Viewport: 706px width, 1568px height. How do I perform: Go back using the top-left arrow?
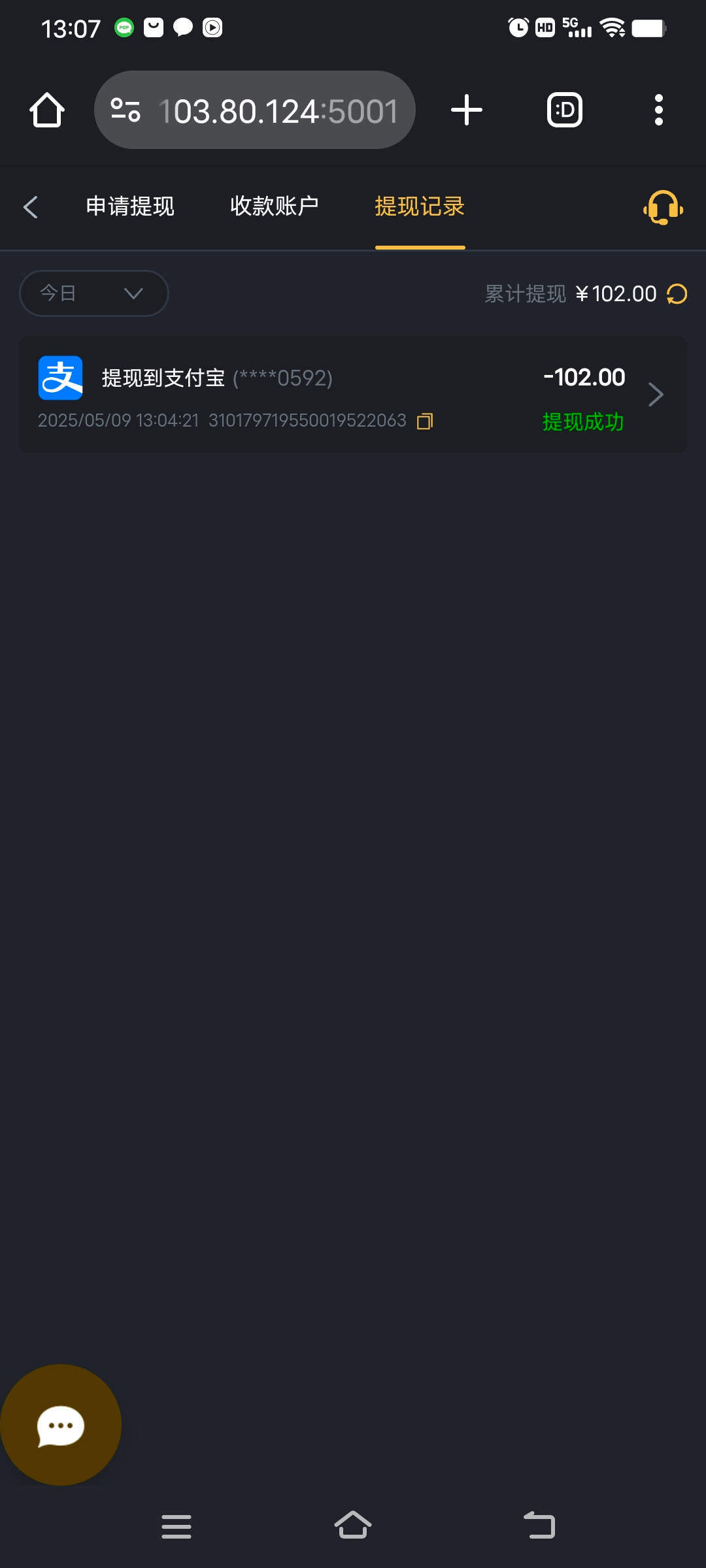31,207
